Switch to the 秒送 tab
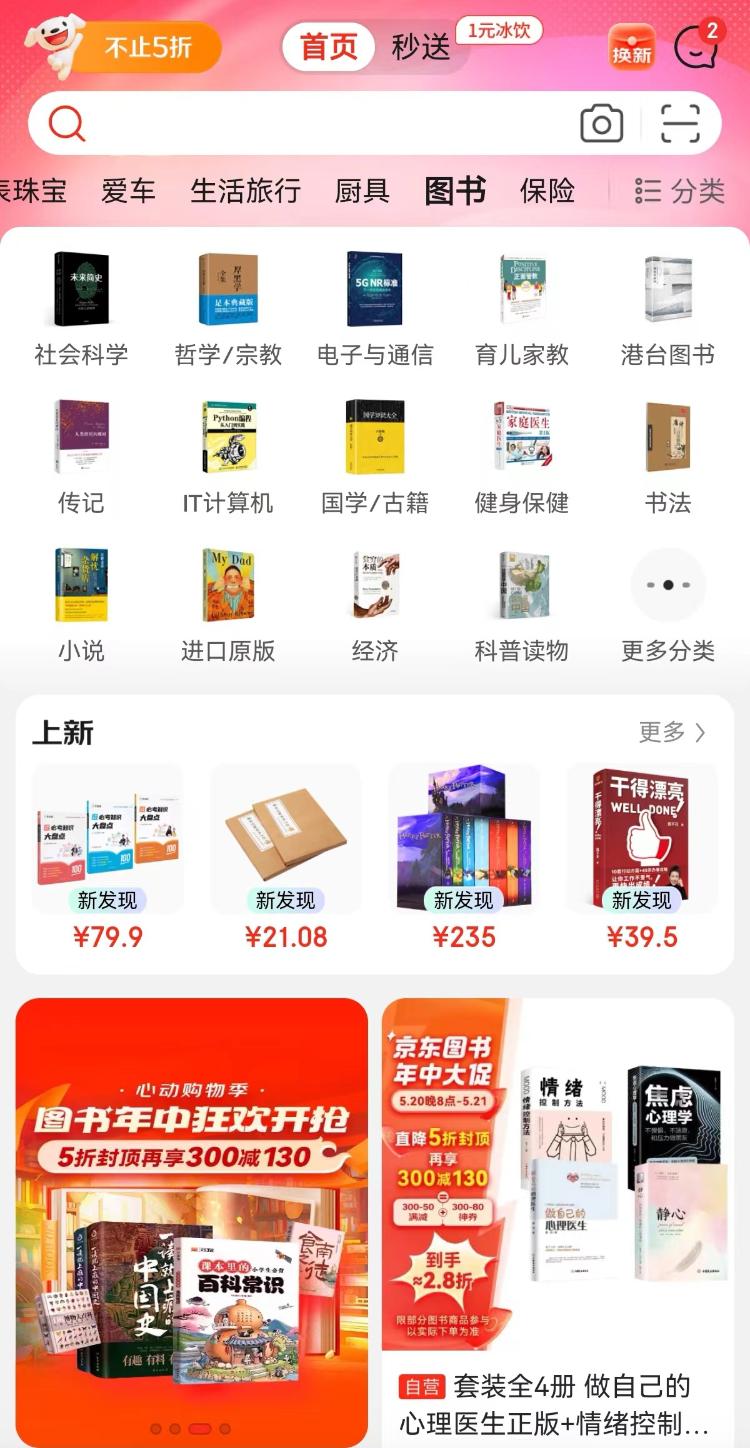The height and width of the screenshot is (1448, 750). [421, 47]
